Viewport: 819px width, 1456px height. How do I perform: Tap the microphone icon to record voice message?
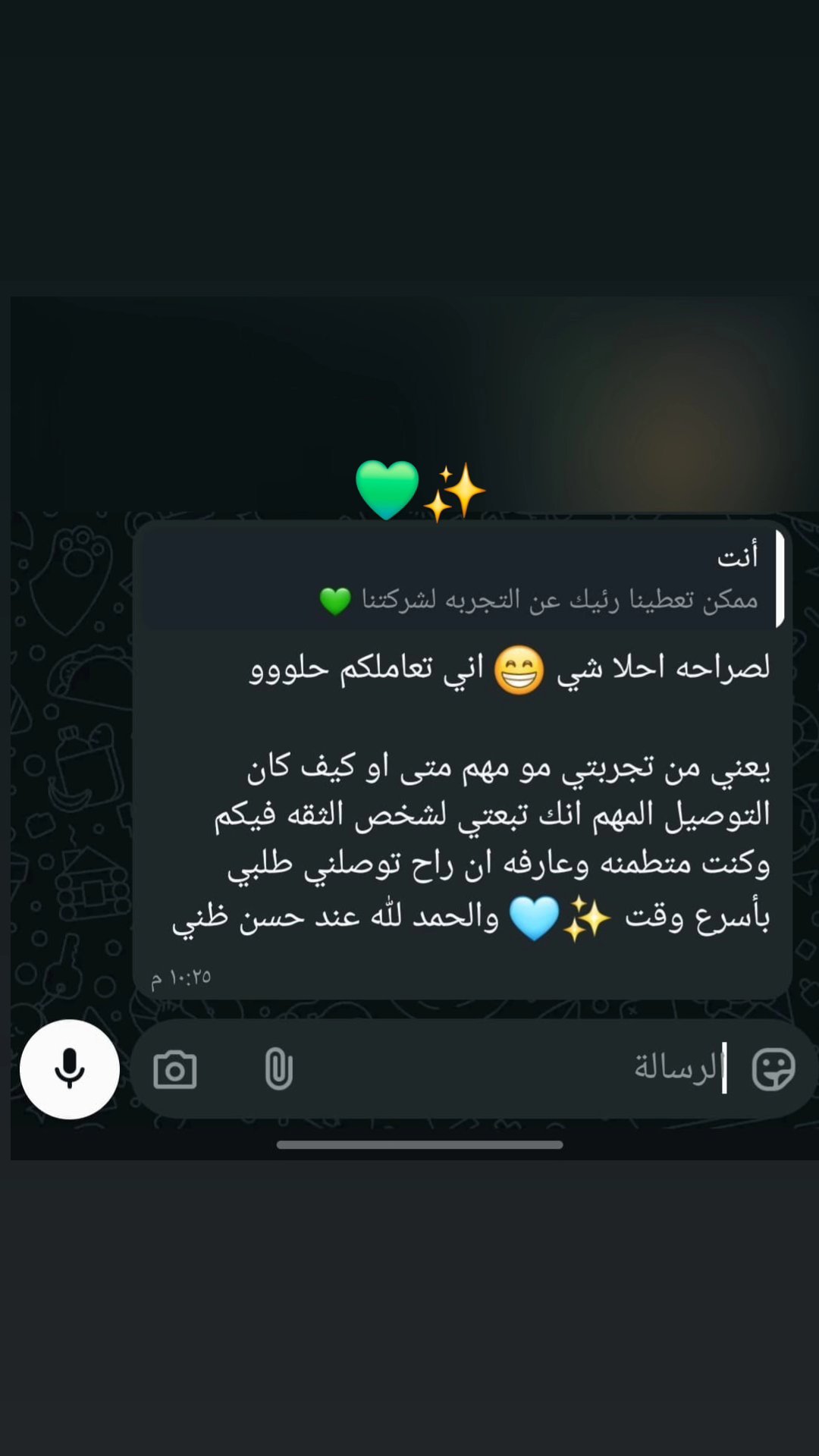tap(70, 1068)
